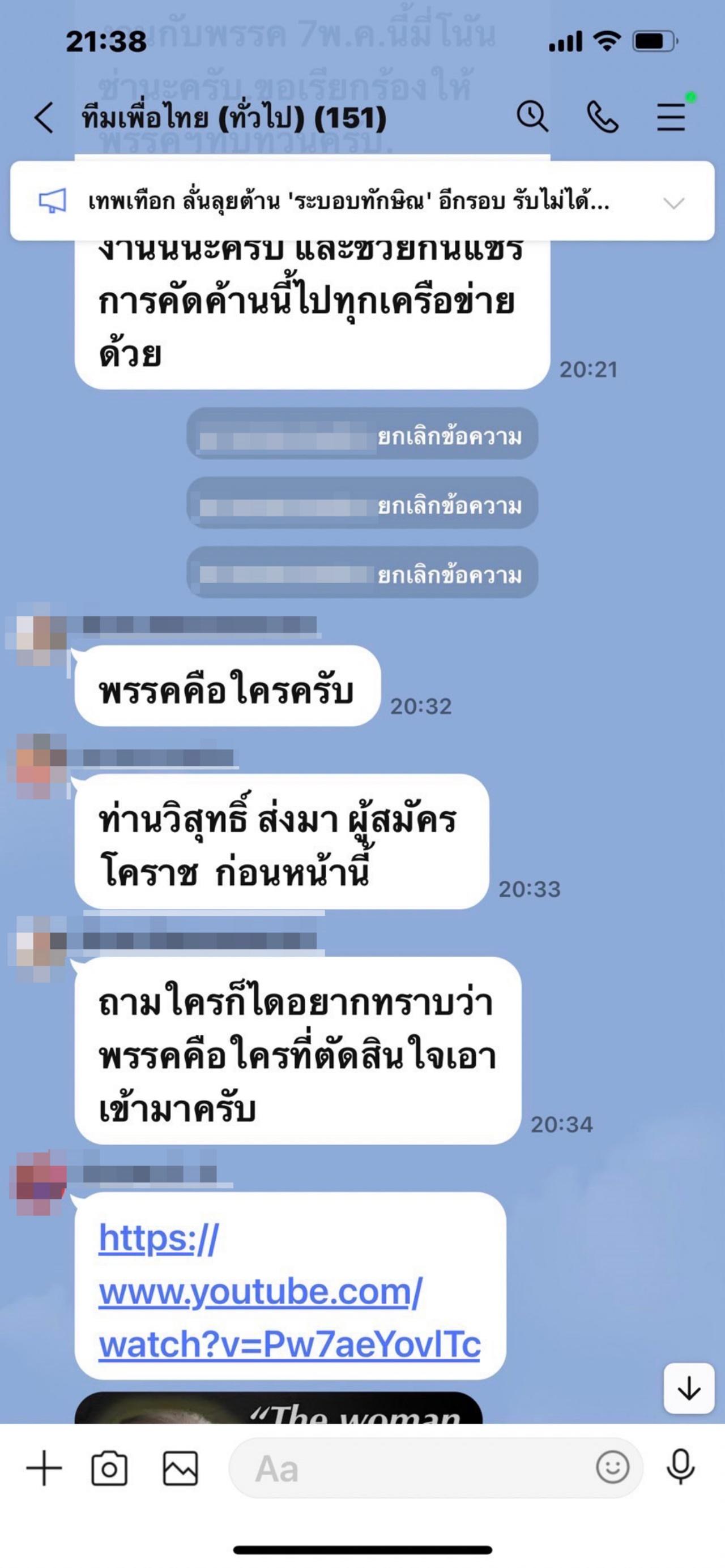The height and width of the screenshot is (1568, 725).
Task: Jump to the latest message arrow
Action: 688,1389
